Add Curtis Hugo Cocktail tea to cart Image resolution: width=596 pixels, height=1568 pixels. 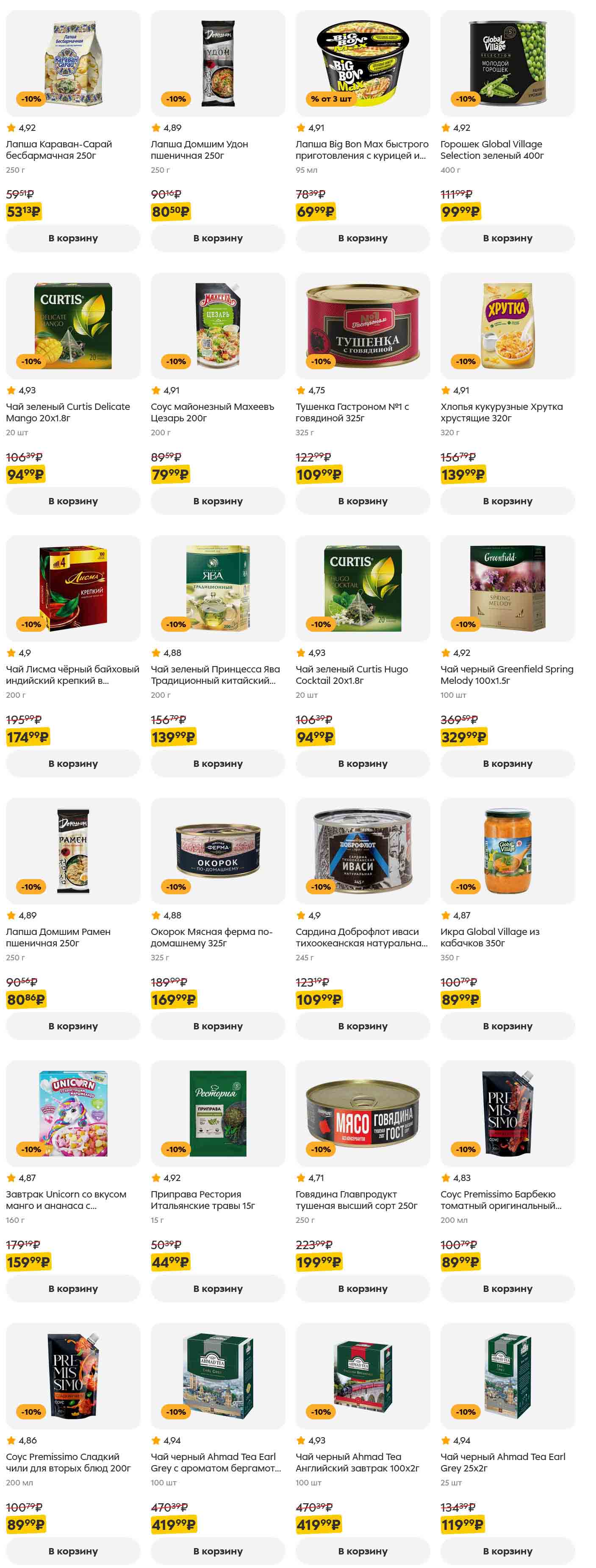pos(362,763)
